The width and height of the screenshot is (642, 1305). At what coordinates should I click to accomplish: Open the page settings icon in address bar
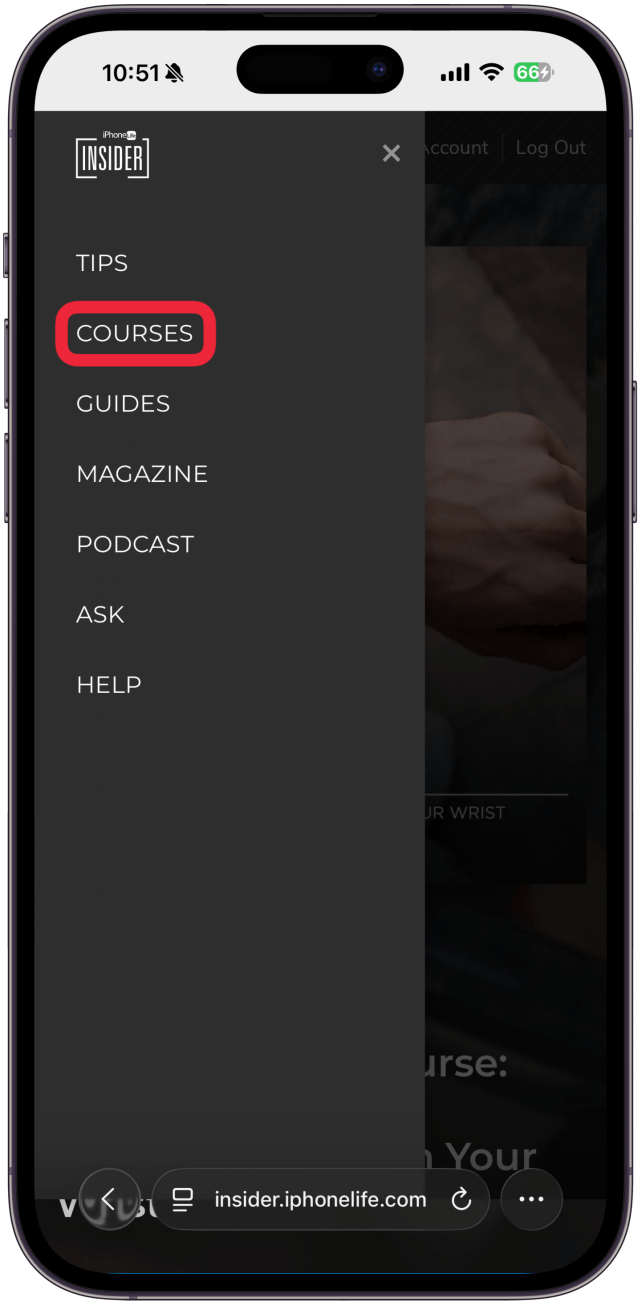click(x=182, y=1199)
